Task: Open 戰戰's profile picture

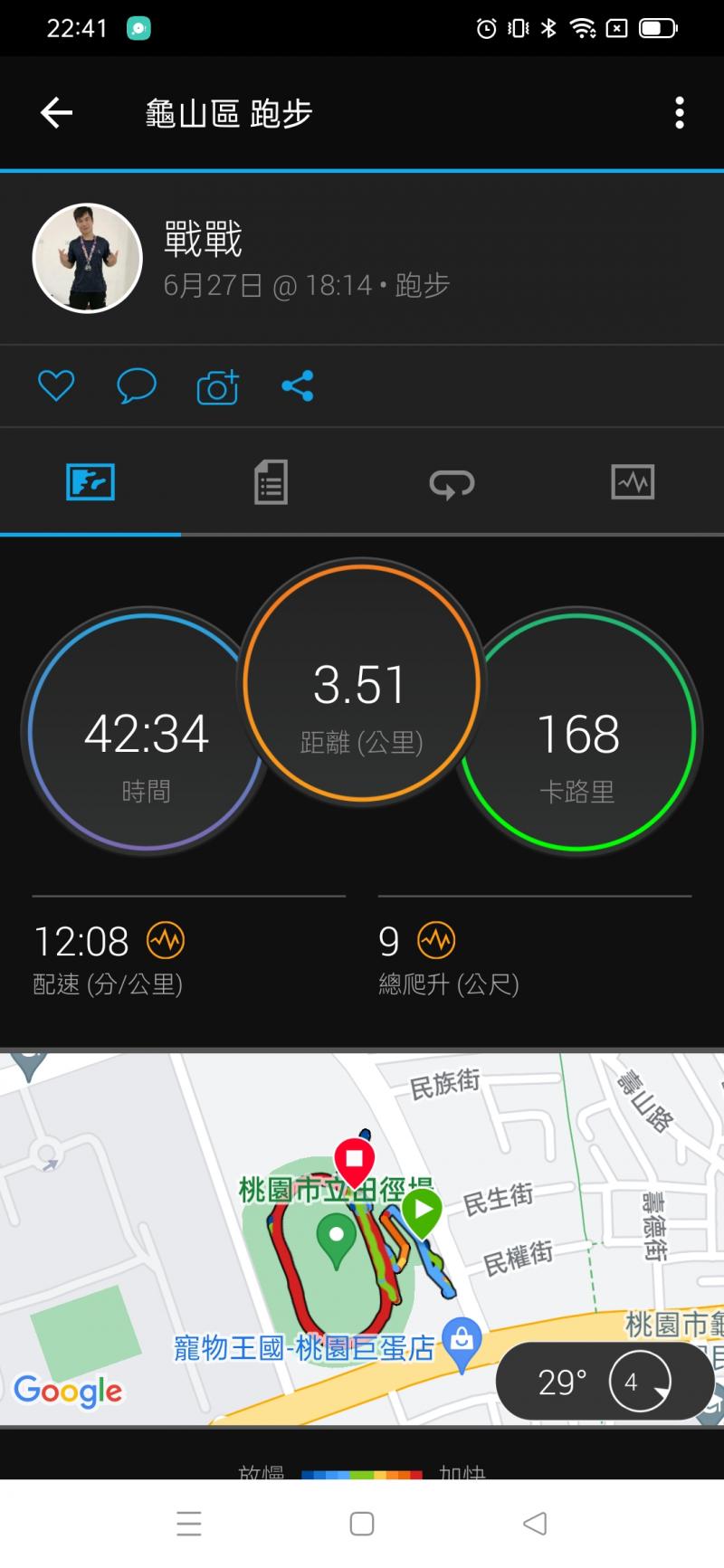Action: [x=88, y=258]
